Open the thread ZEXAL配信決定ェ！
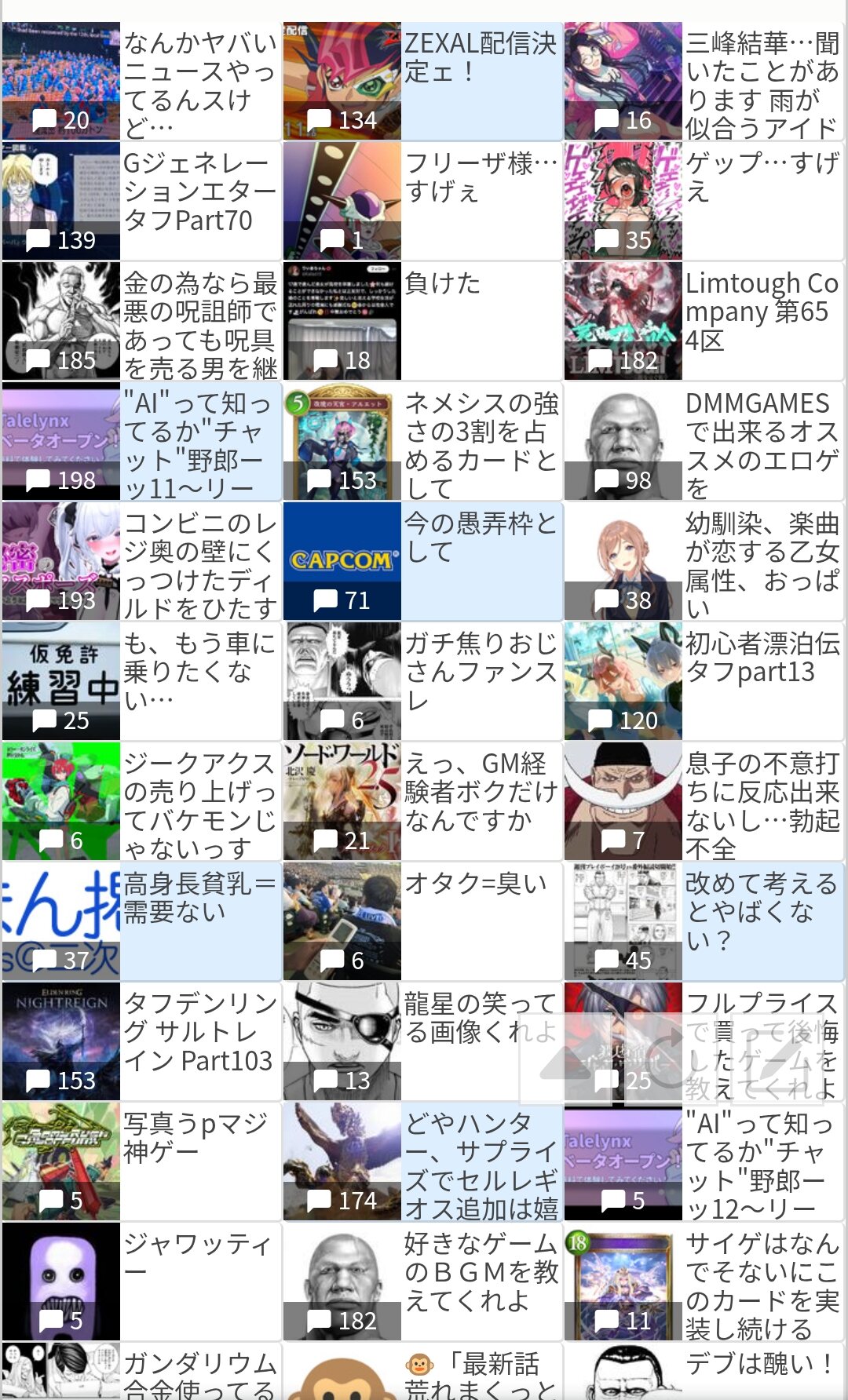 481,58
